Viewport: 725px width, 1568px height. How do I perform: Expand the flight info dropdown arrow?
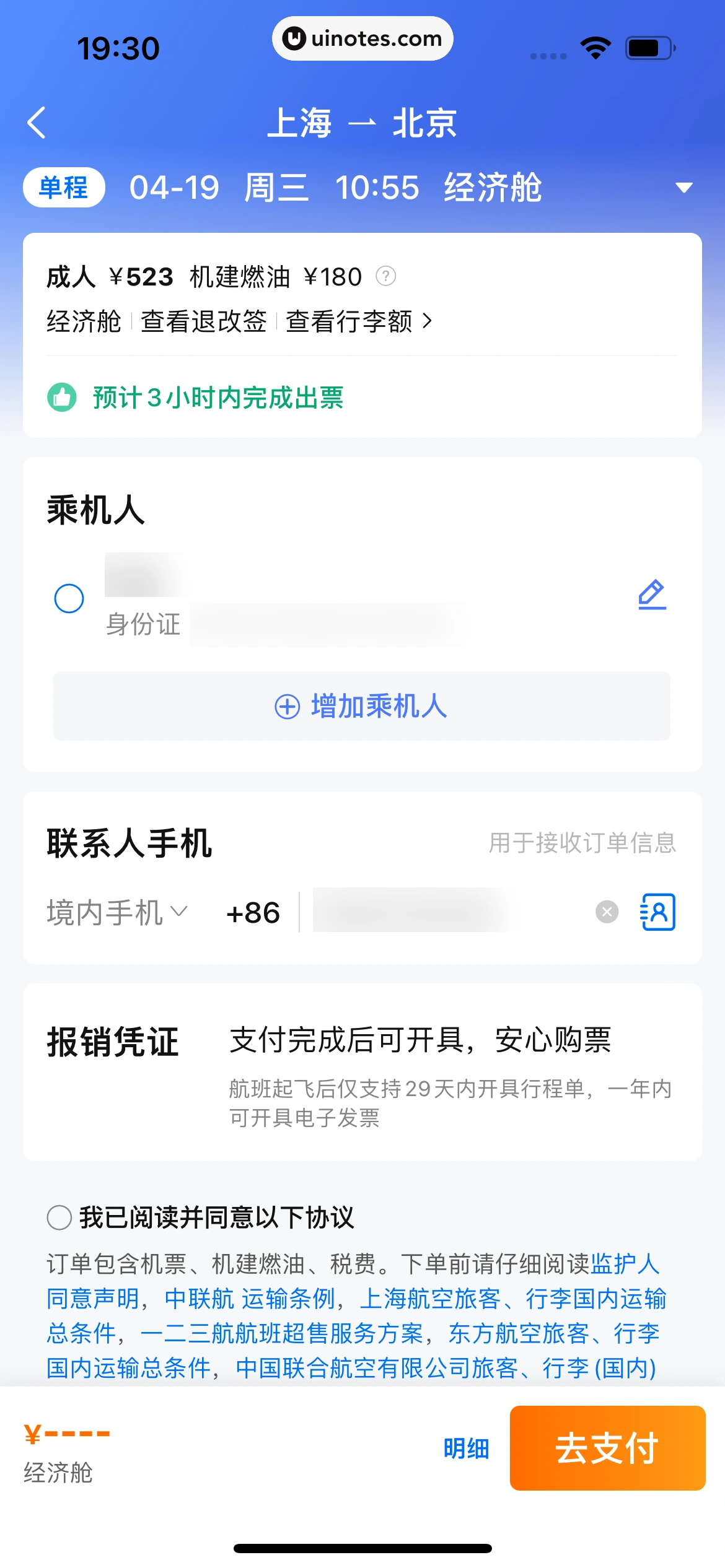(684, 187)
